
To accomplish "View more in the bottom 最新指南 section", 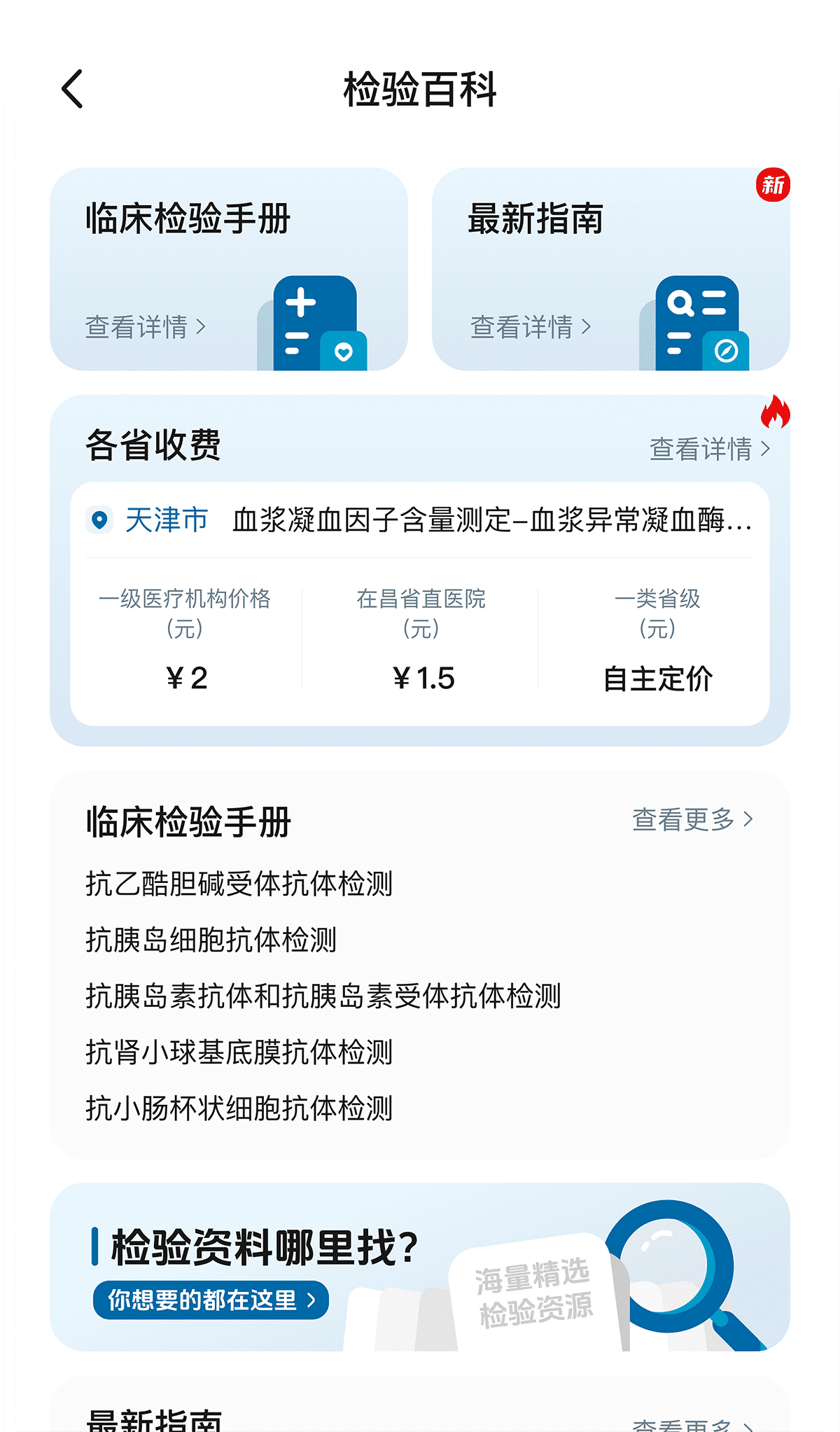I will click(692, 1423).
